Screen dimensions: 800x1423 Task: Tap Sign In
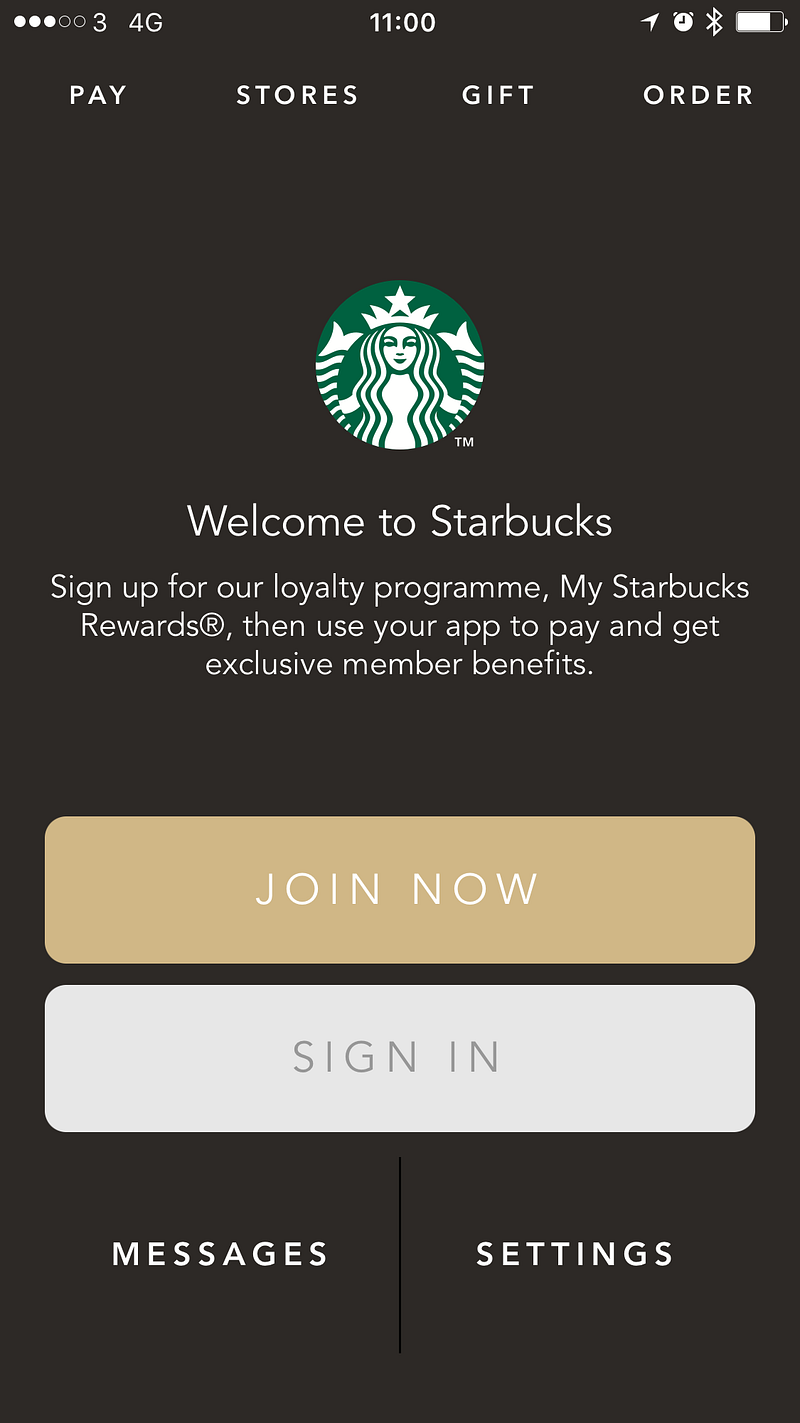click(400, 1058)
